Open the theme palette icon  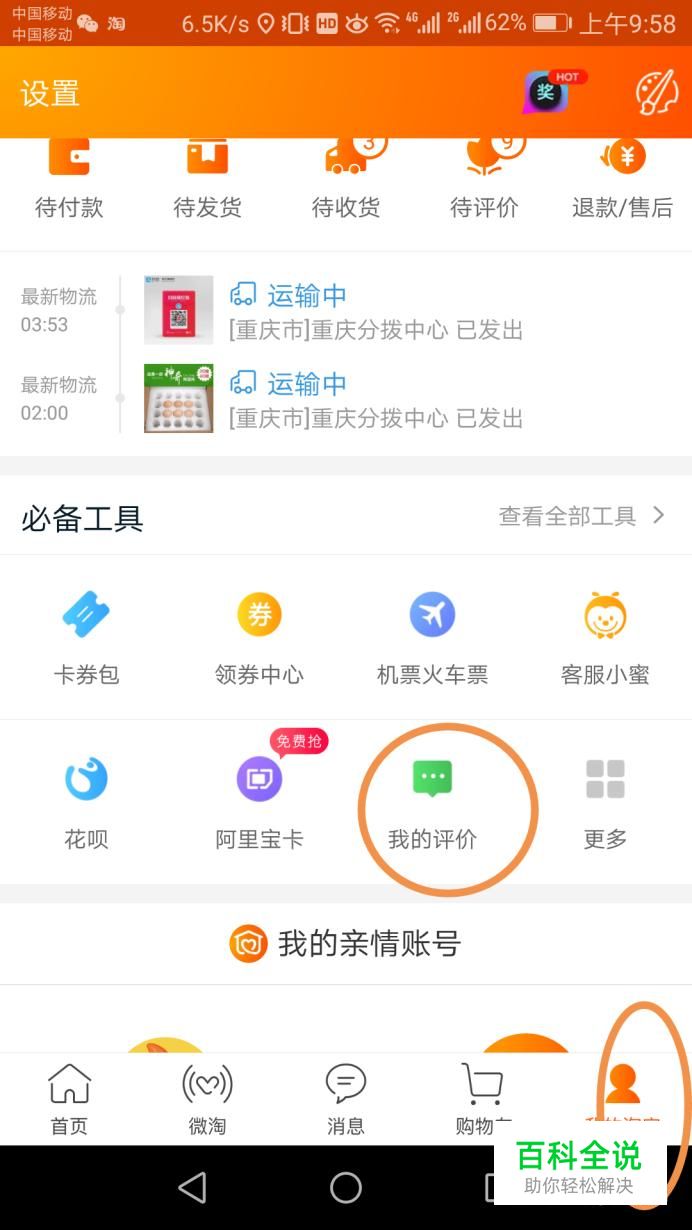(657, 93)
